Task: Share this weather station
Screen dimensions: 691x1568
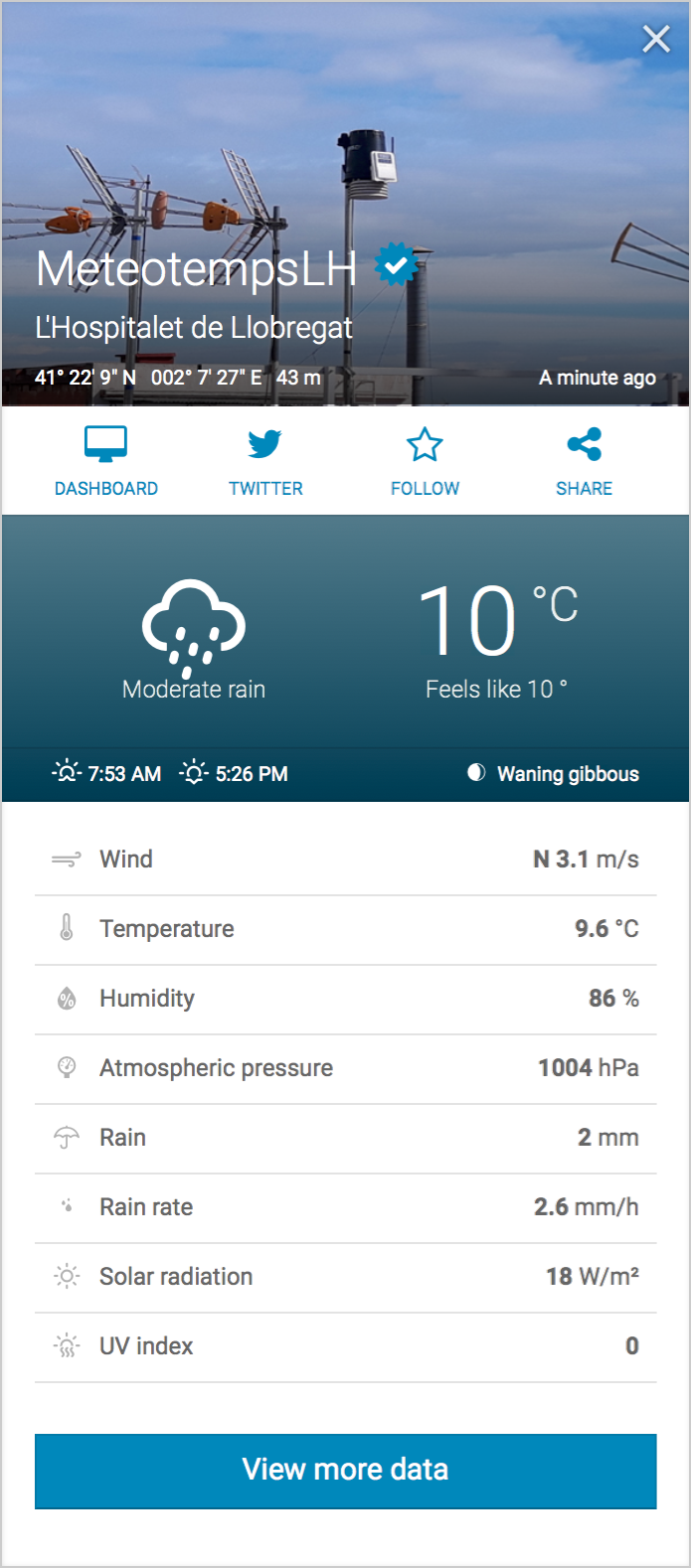Action: tap(585, 462)
